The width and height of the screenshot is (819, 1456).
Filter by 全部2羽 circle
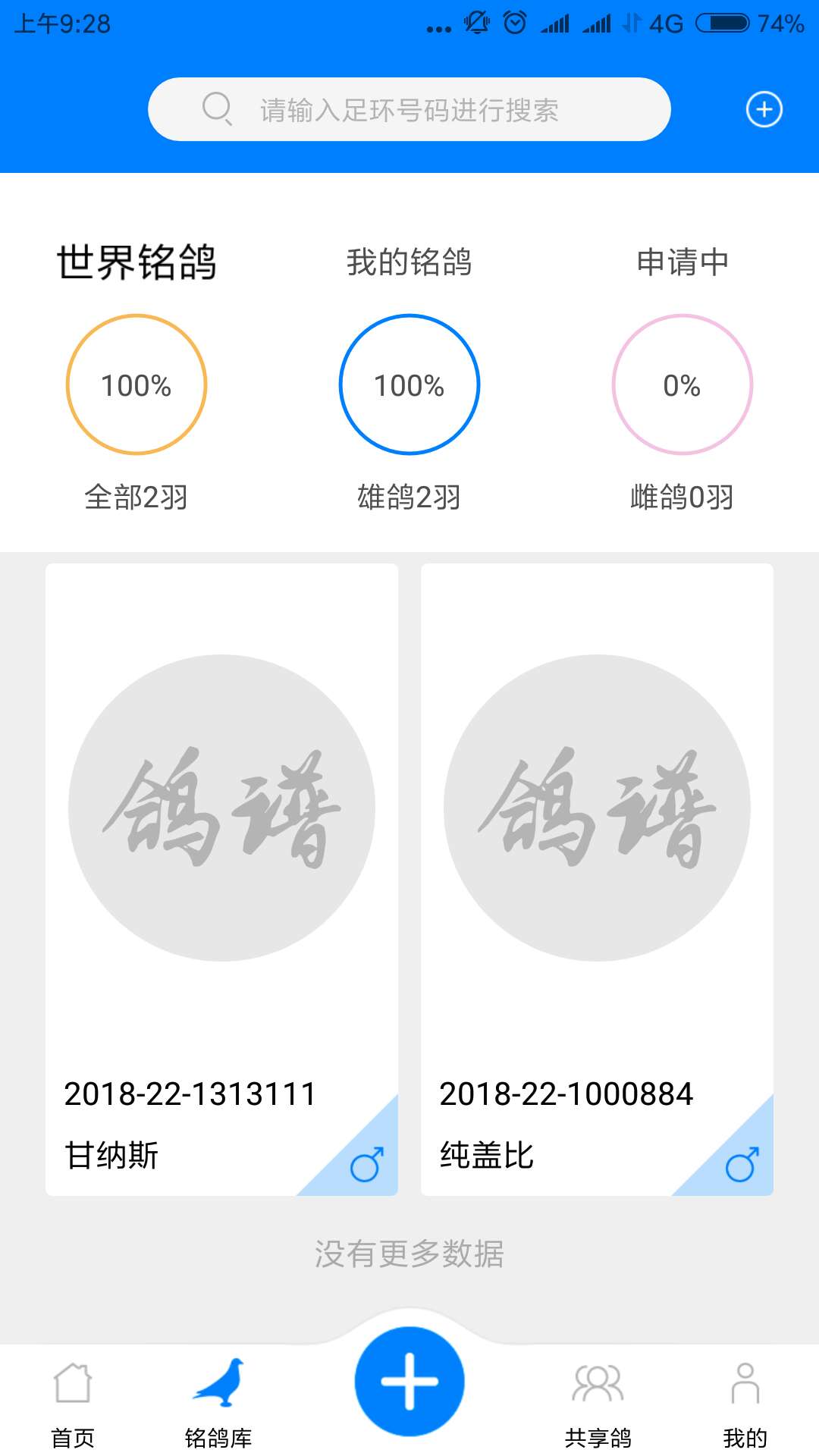point(136,385)
